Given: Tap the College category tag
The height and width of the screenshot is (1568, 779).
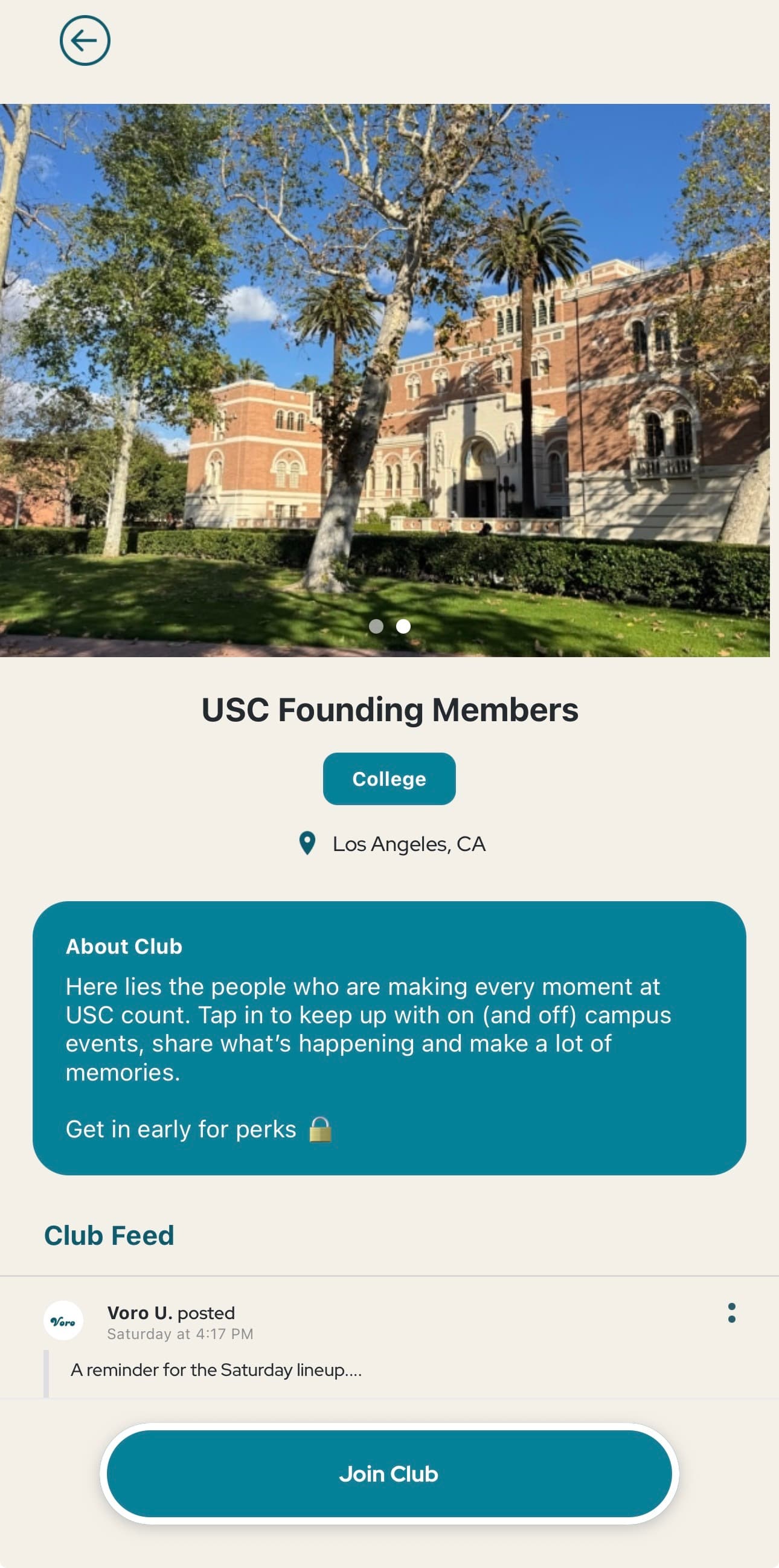Looking at the screenshot, I should tap(389, 779).
